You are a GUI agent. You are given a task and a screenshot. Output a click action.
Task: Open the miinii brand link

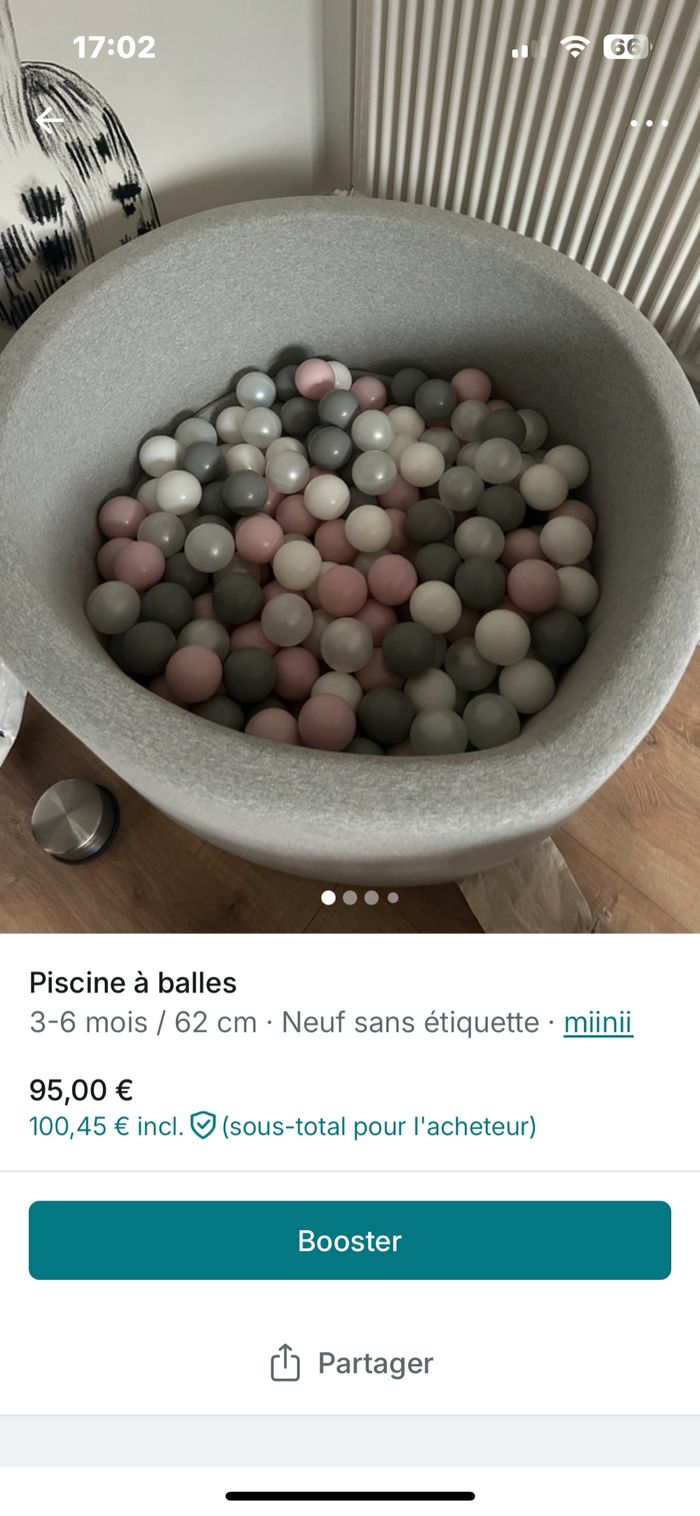tap(598, 1023)
